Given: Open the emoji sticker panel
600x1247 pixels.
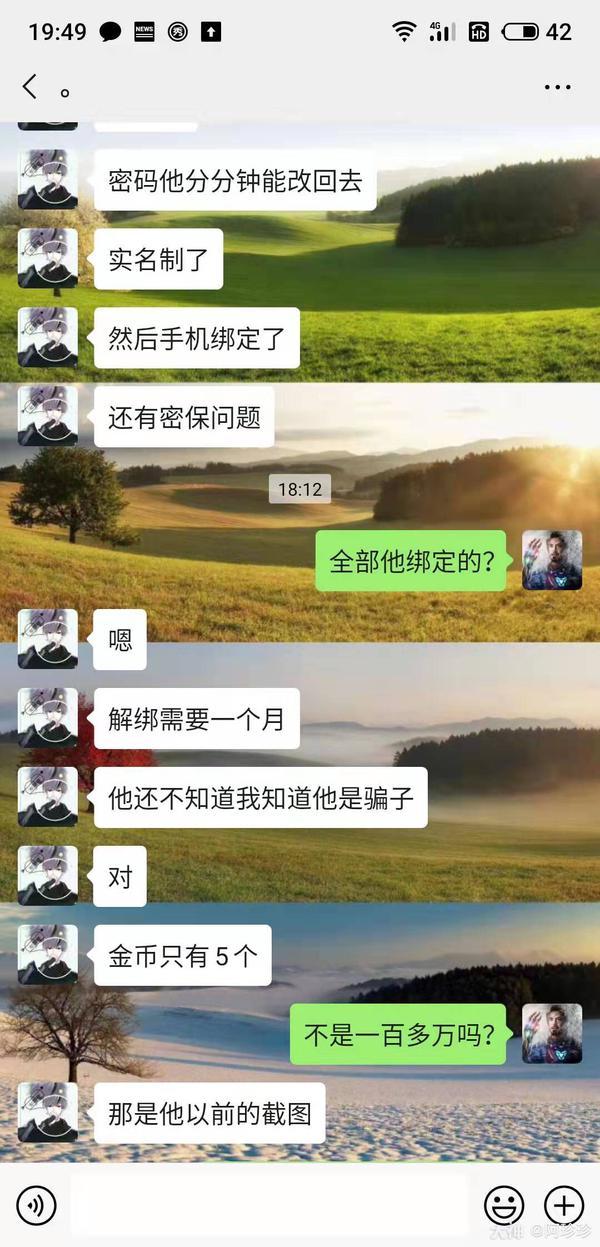Looking at the screenshot, I should (x=504, y=1204).
